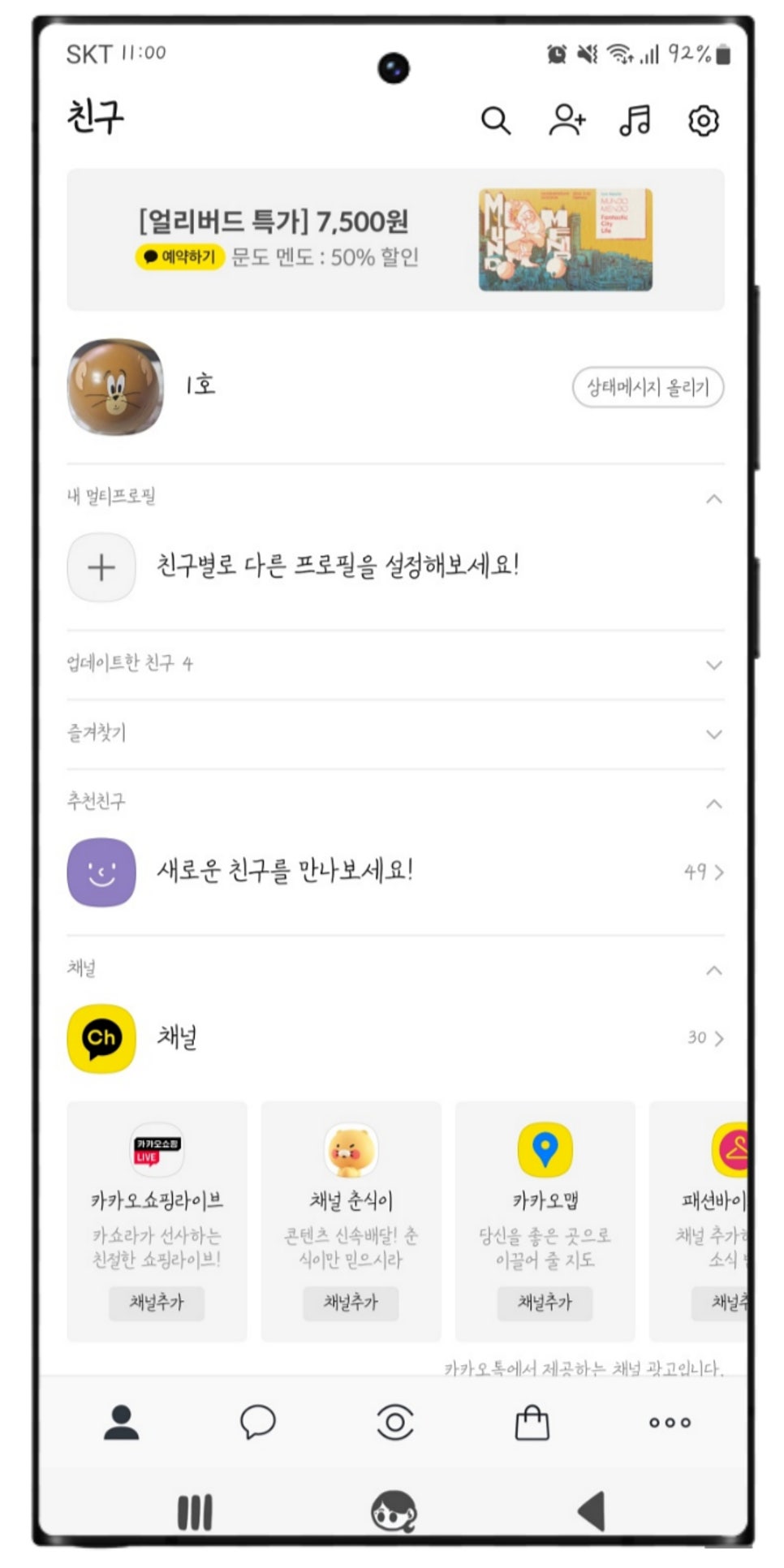Open friend search magnifier icon
This screenshot has width=784, height=1568.
495,121
